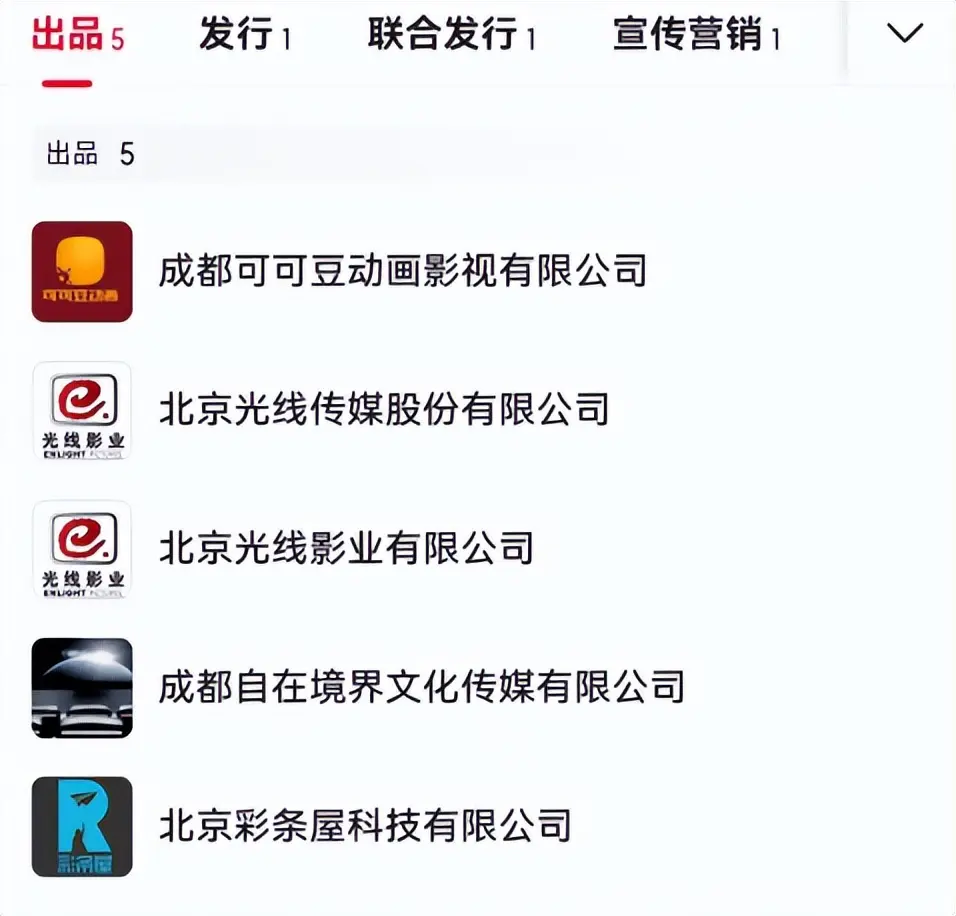Viewport: 956px width, 916px height.
Task: Open 北京光线传媒股份有限公司 details
Action: pyautogui.click(x=384, y=410)
